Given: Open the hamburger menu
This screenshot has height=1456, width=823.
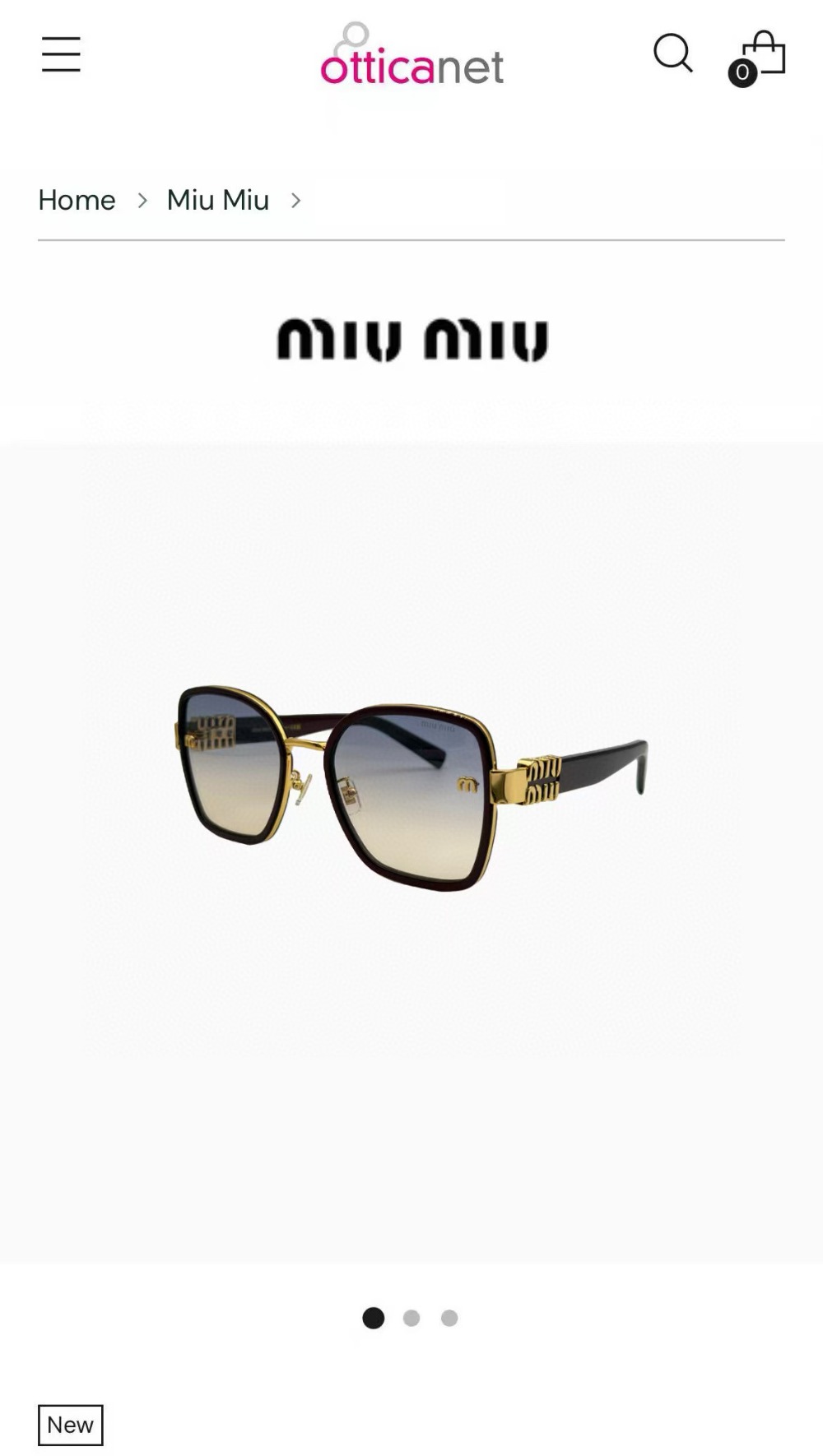Looking at the screenshot, I should (x=61, y=54).
